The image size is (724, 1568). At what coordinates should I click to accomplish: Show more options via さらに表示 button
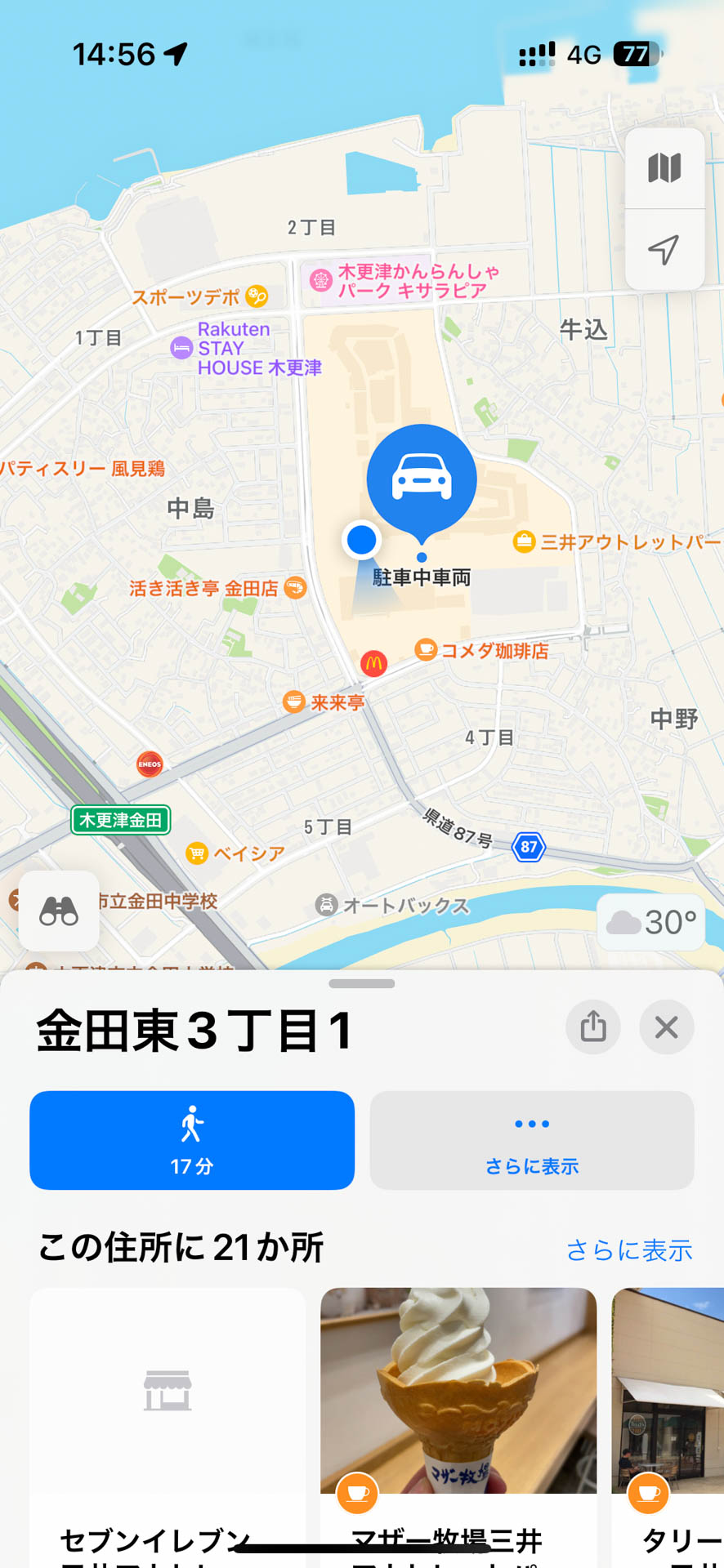click(x=531, y=1141)
